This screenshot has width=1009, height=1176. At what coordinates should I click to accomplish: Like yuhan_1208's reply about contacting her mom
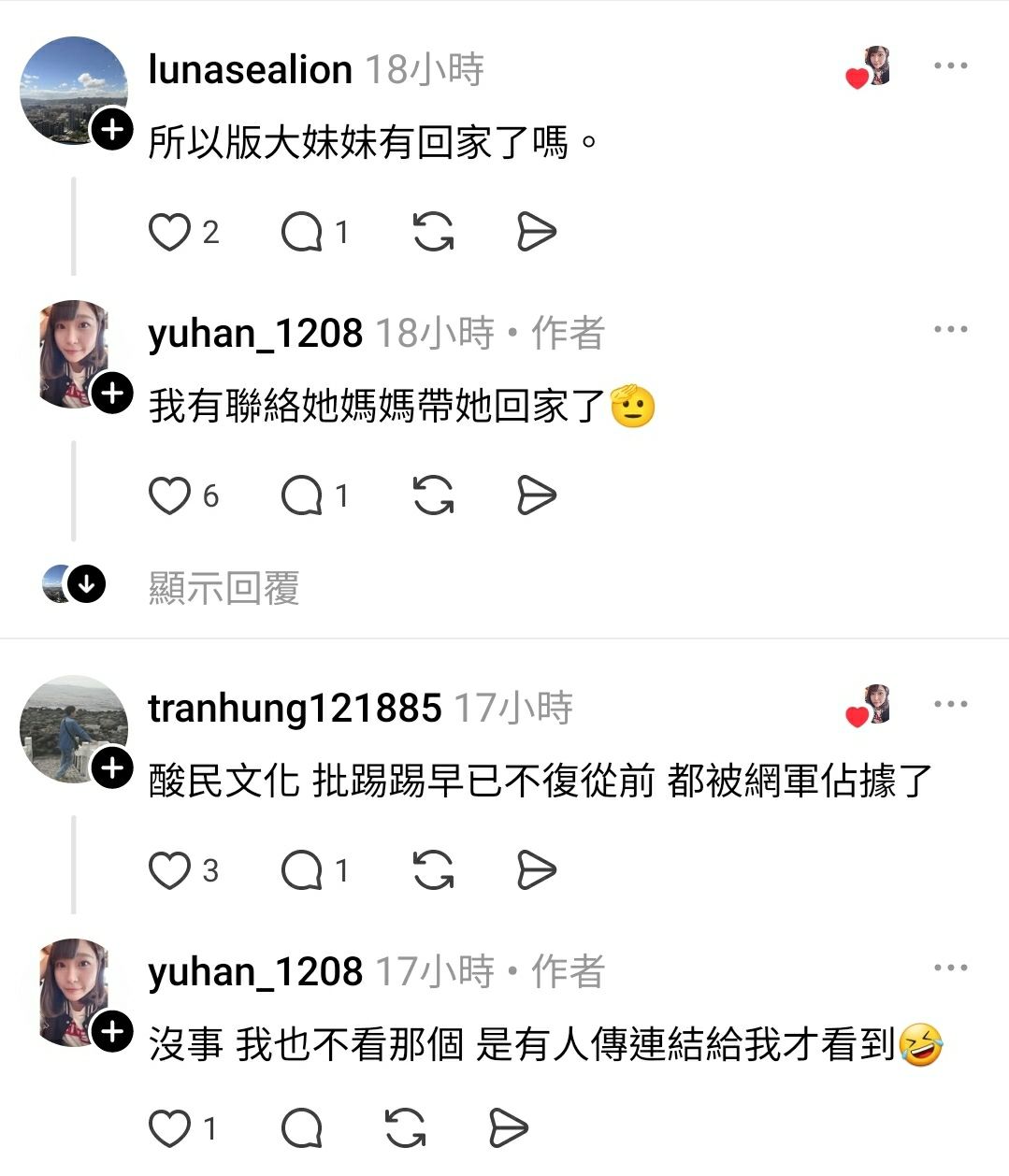point(169,495)
